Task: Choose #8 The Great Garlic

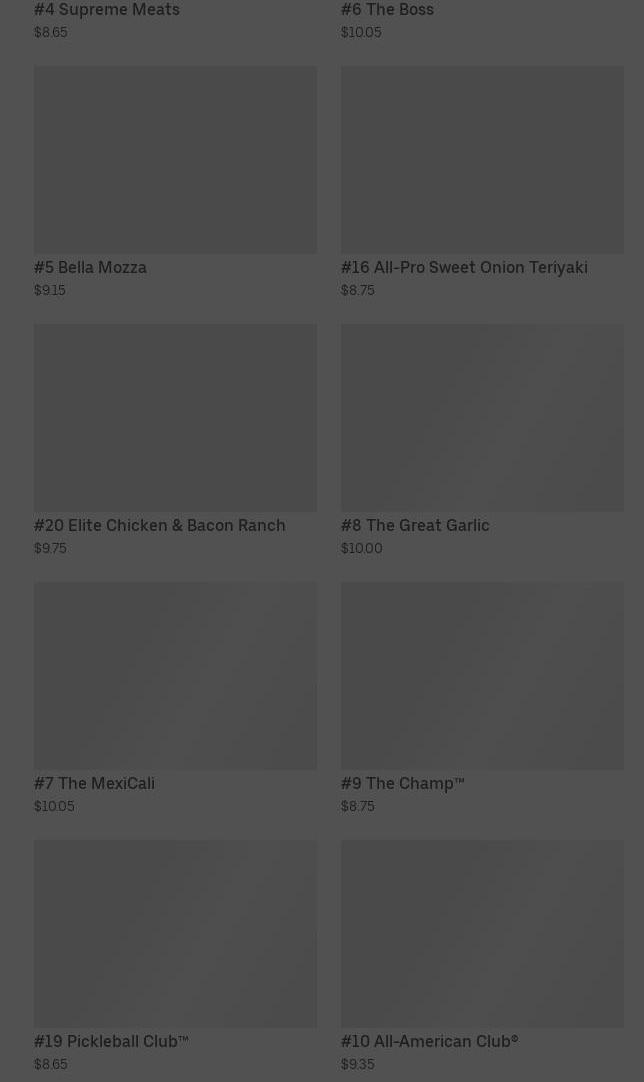Action: click(482, 418)
